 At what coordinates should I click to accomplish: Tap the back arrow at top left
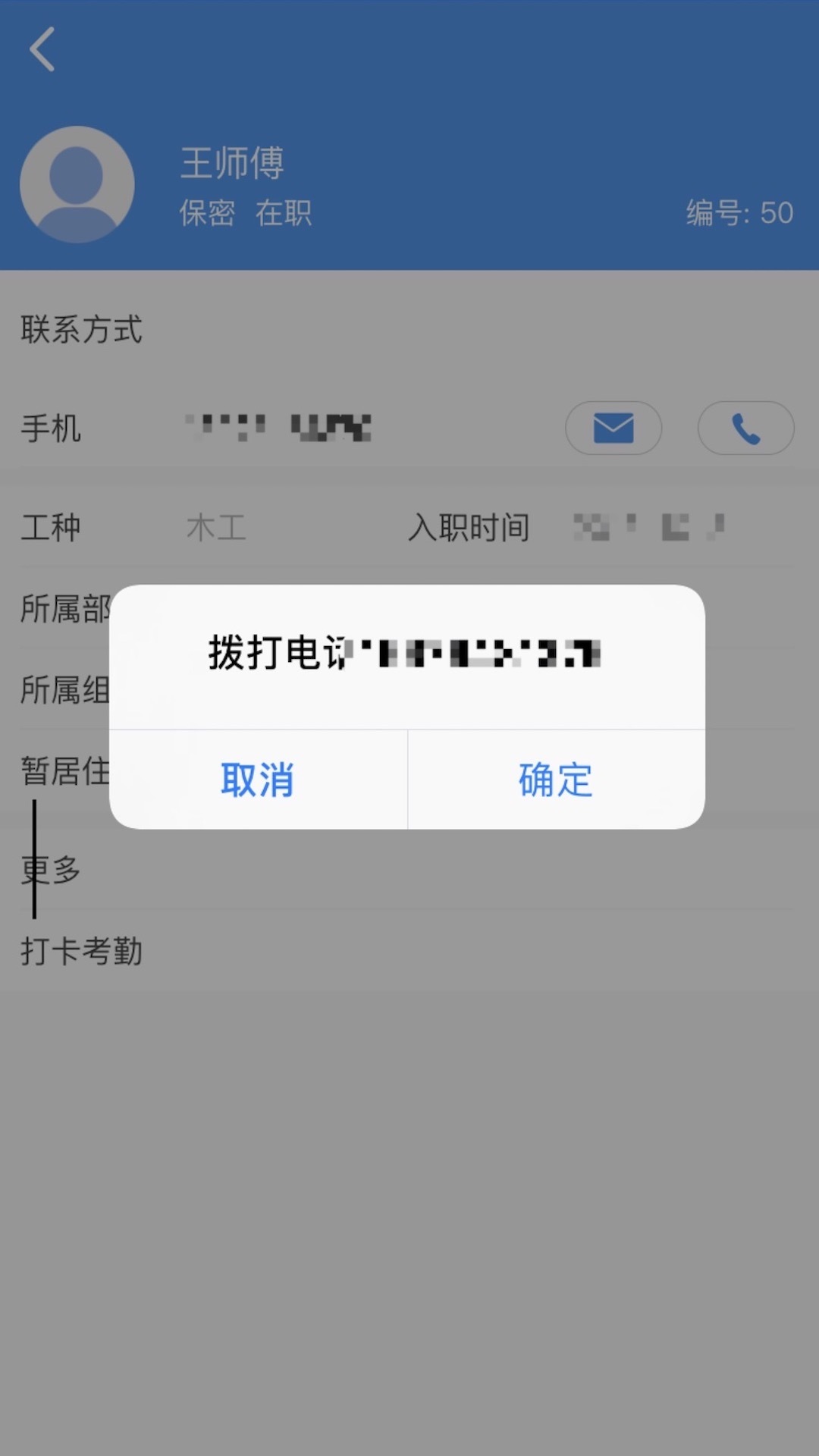(42, 49)
